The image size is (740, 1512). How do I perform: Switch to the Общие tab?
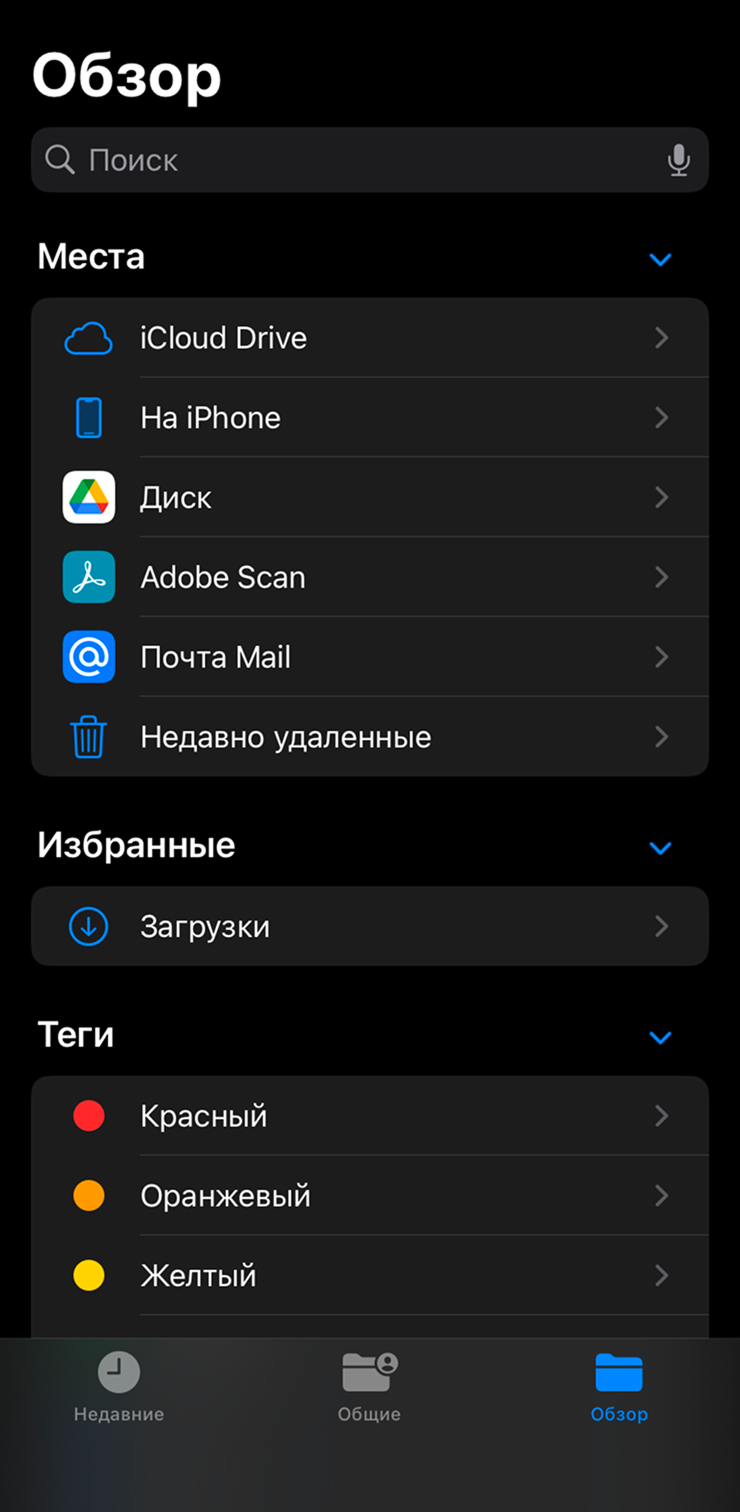click(369, 1387)
